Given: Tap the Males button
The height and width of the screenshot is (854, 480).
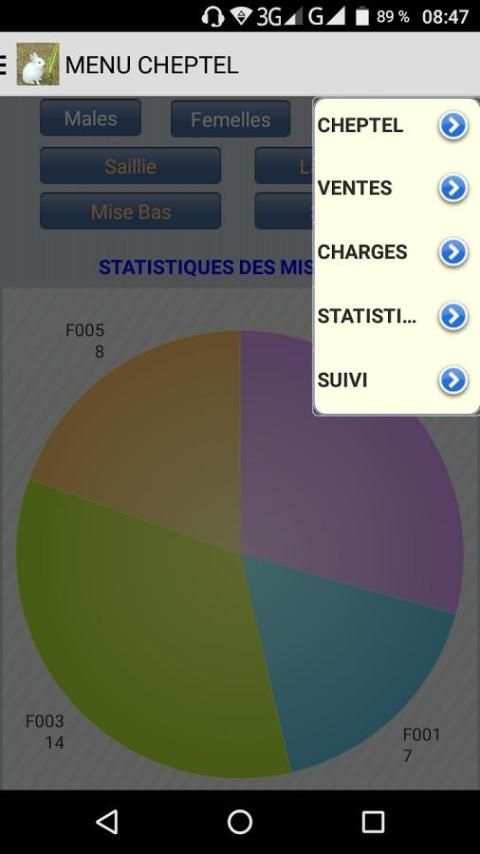Looking at the screenshot, I should (x=90, y=118).
